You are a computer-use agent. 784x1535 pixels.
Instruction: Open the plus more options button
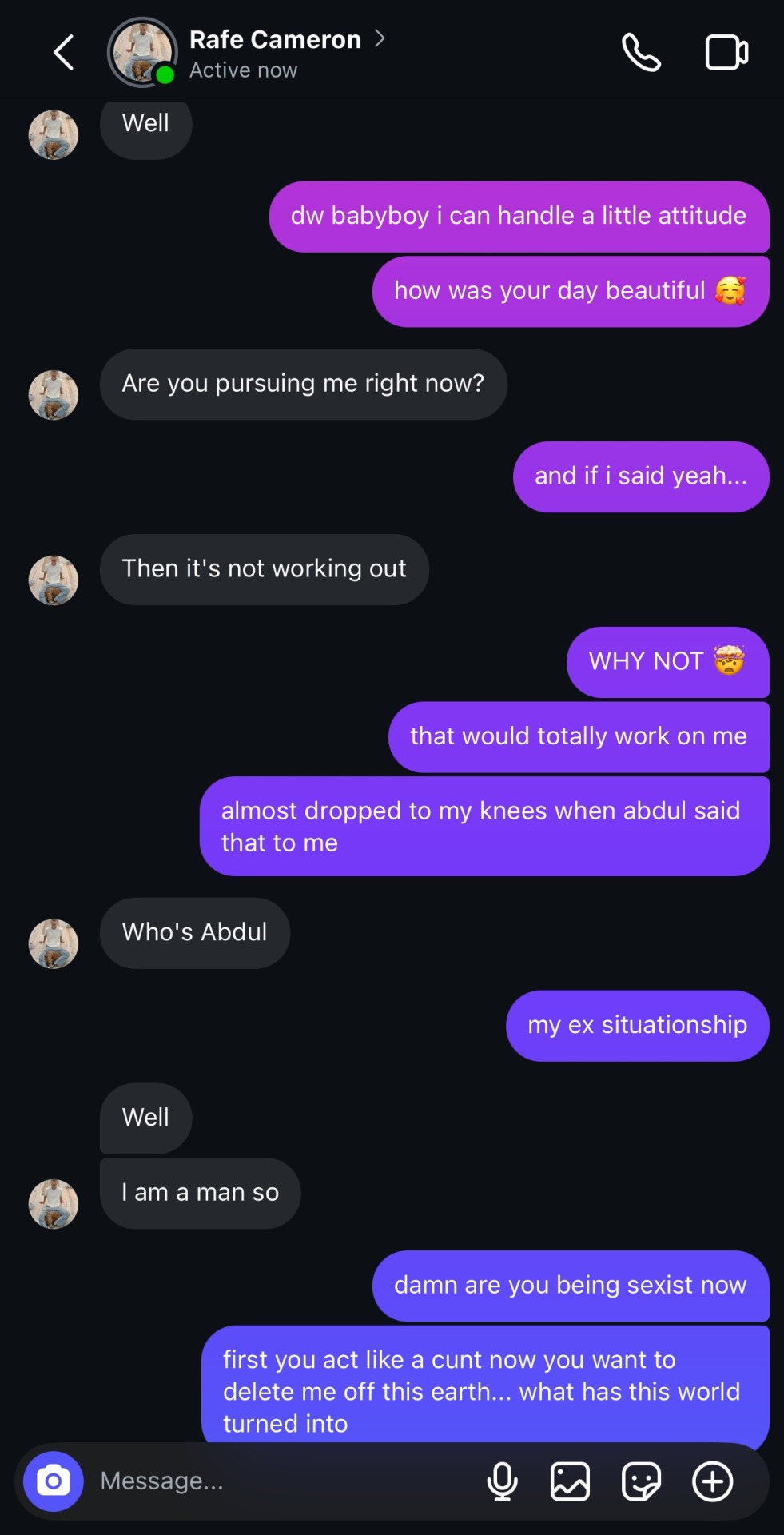click(x=712, y=1481)
